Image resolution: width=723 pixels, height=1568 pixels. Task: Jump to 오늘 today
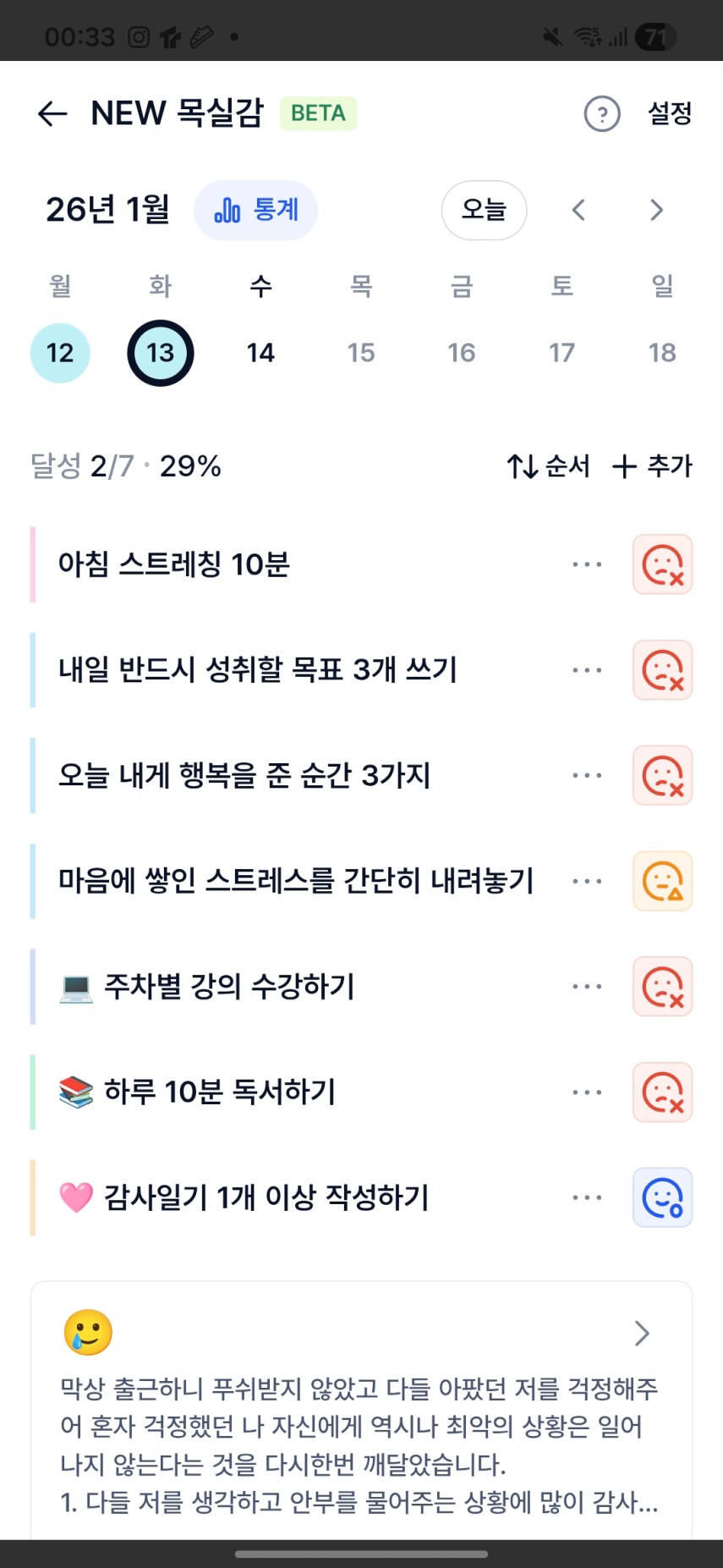484,210
